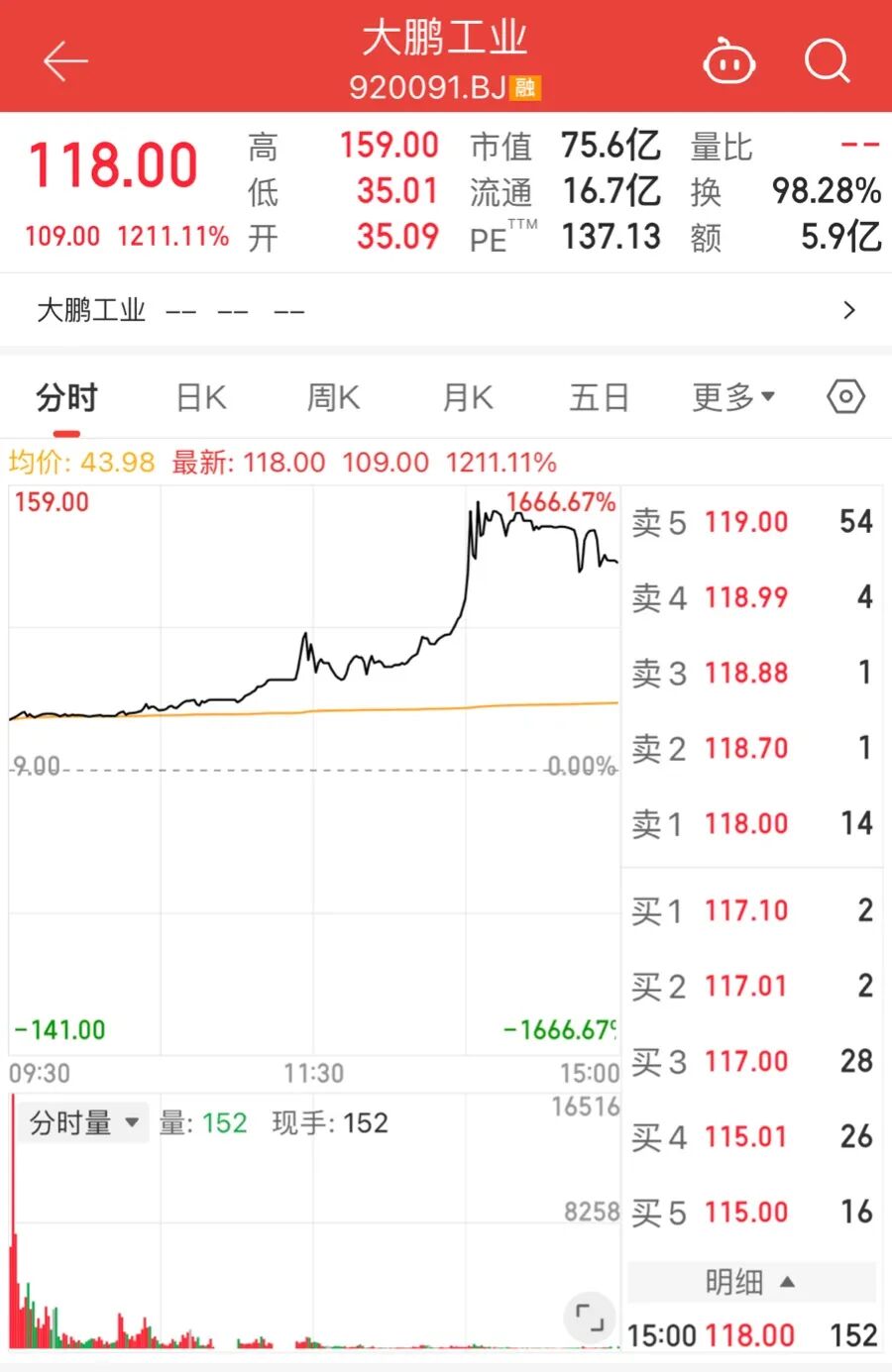
Task: Expand the 大鹏工业 info row chevron
Action: [848, 311]
